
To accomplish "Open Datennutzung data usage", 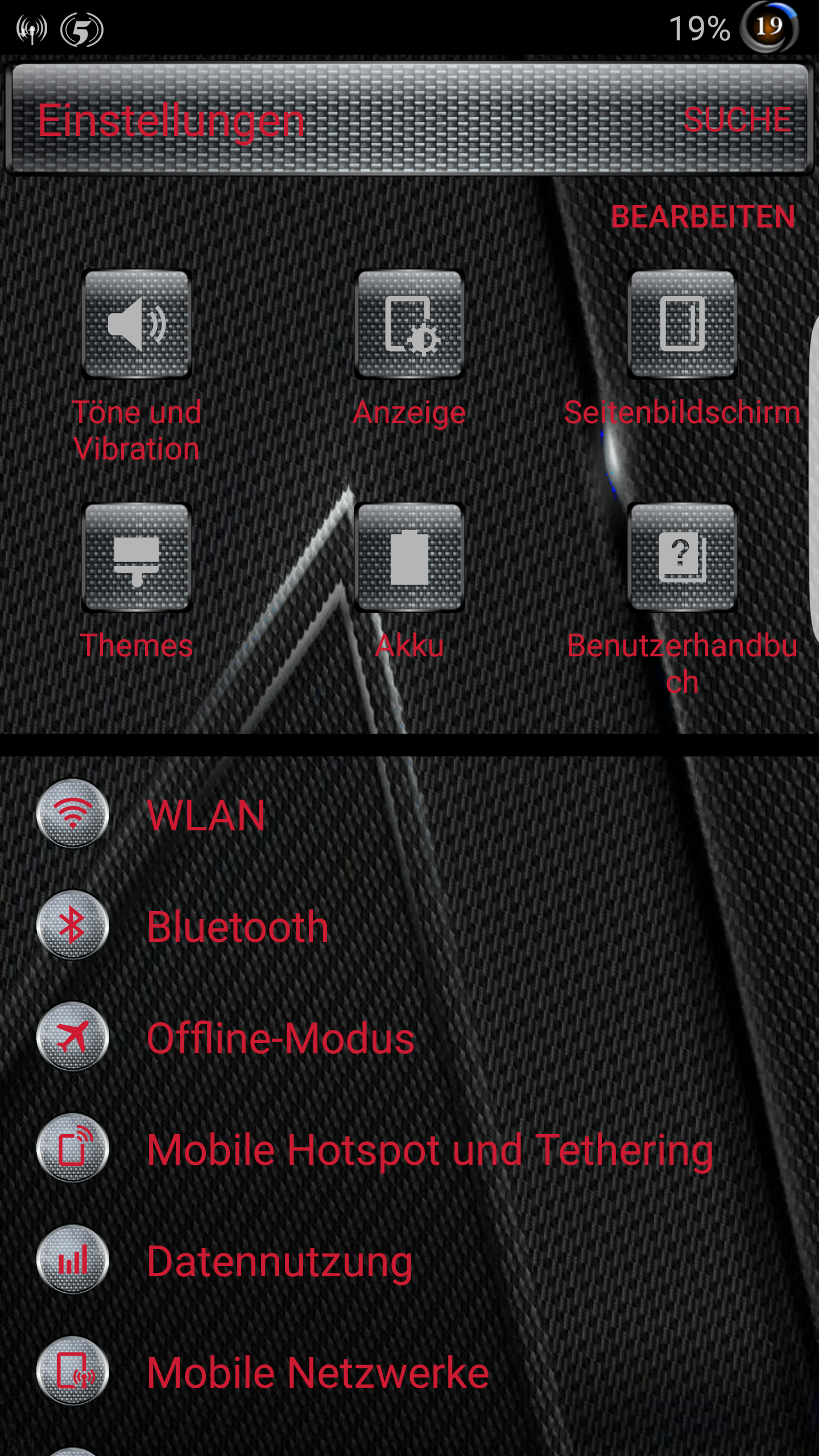I will [x=409, y=1260].
